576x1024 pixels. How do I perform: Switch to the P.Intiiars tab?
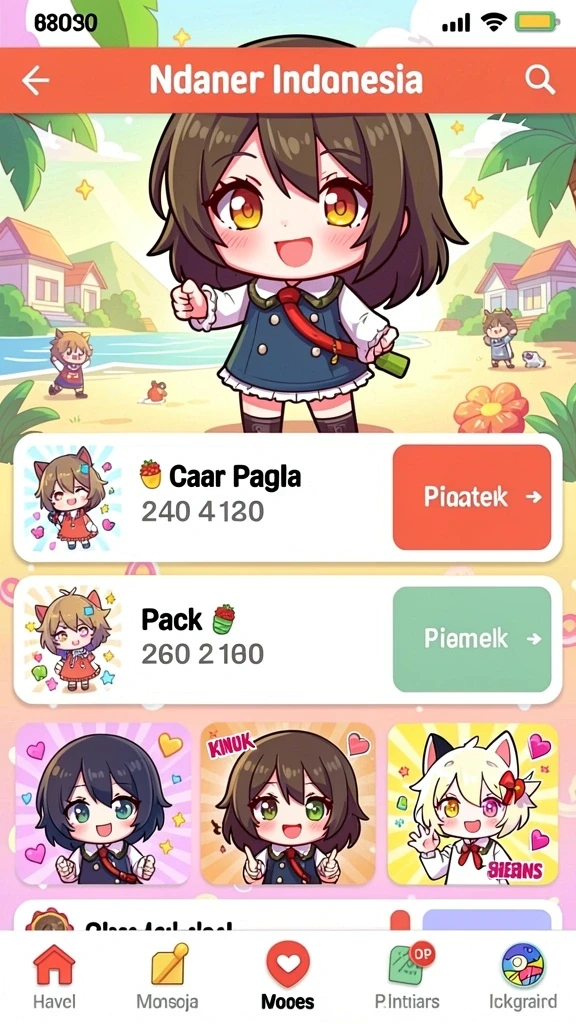[408, 977]
